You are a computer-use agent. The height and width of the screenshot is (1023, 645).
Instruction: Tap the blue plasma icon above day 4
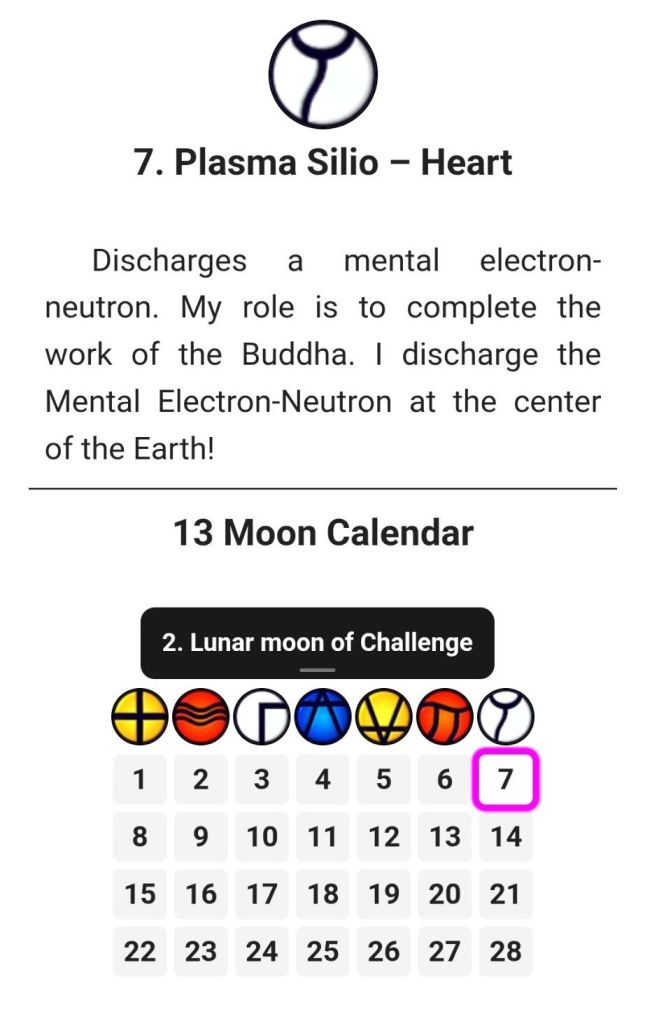pos(323,716)
